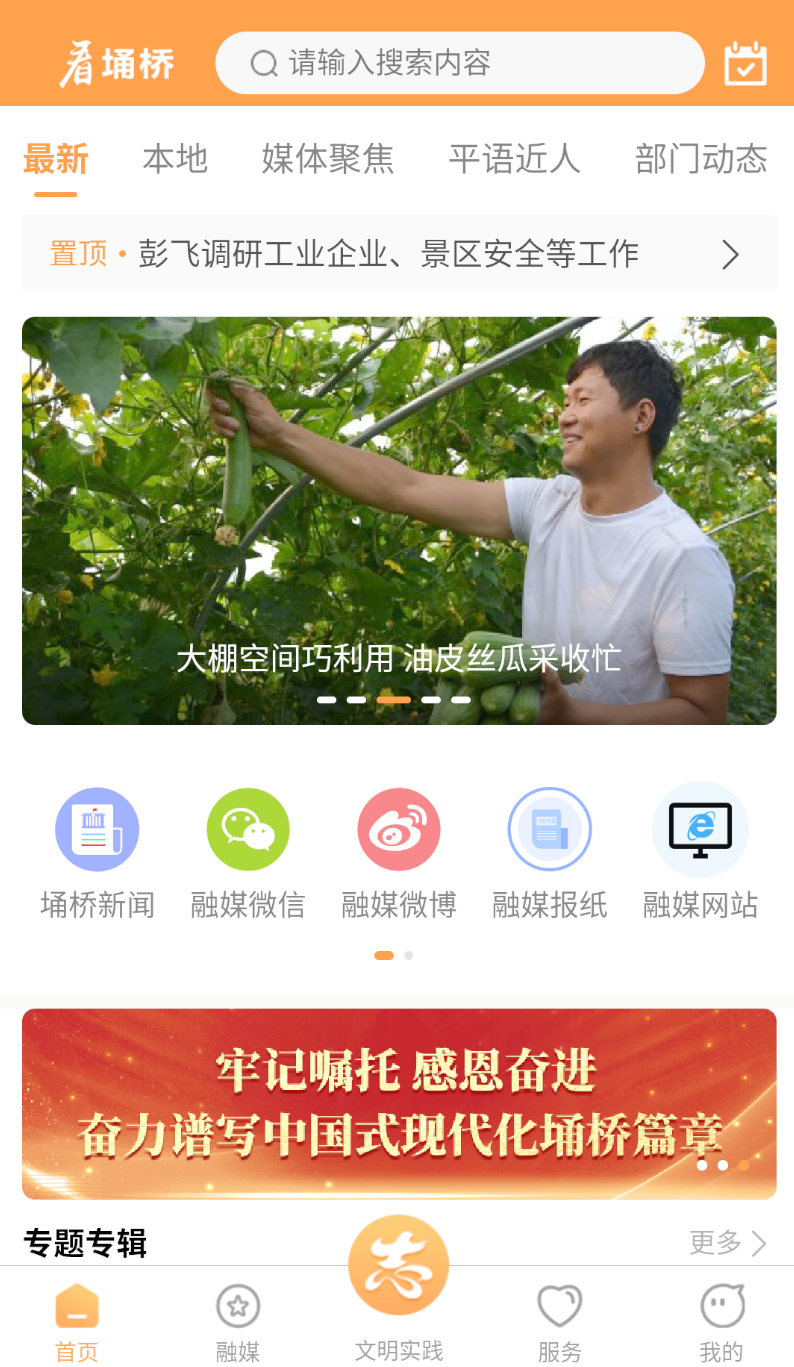Tap 更多 next to 专题专辑

727,1243
